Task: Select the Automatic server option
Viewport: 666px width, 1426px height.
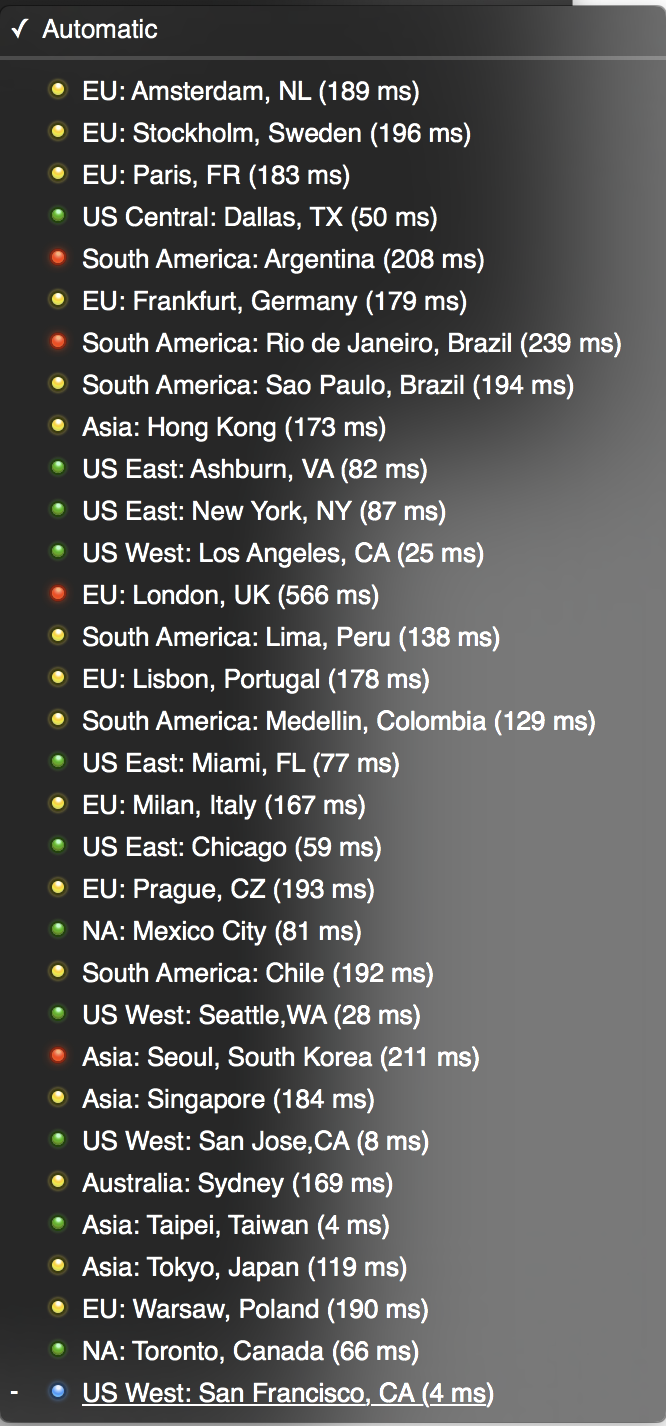Action: [x=333, y=29]
